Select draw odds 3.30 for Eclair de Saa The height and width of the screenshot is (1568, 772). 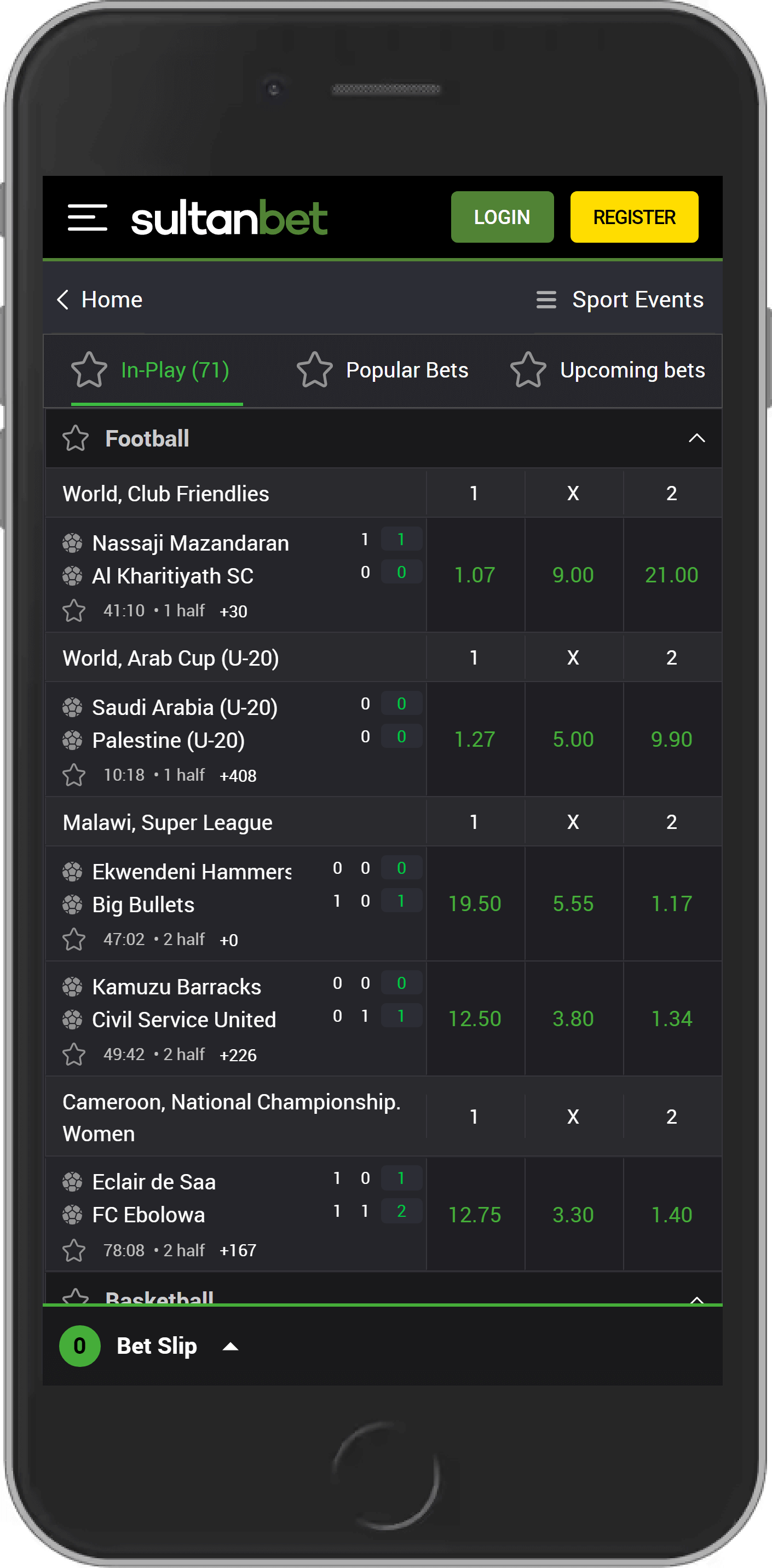[x=573, y=1214]
